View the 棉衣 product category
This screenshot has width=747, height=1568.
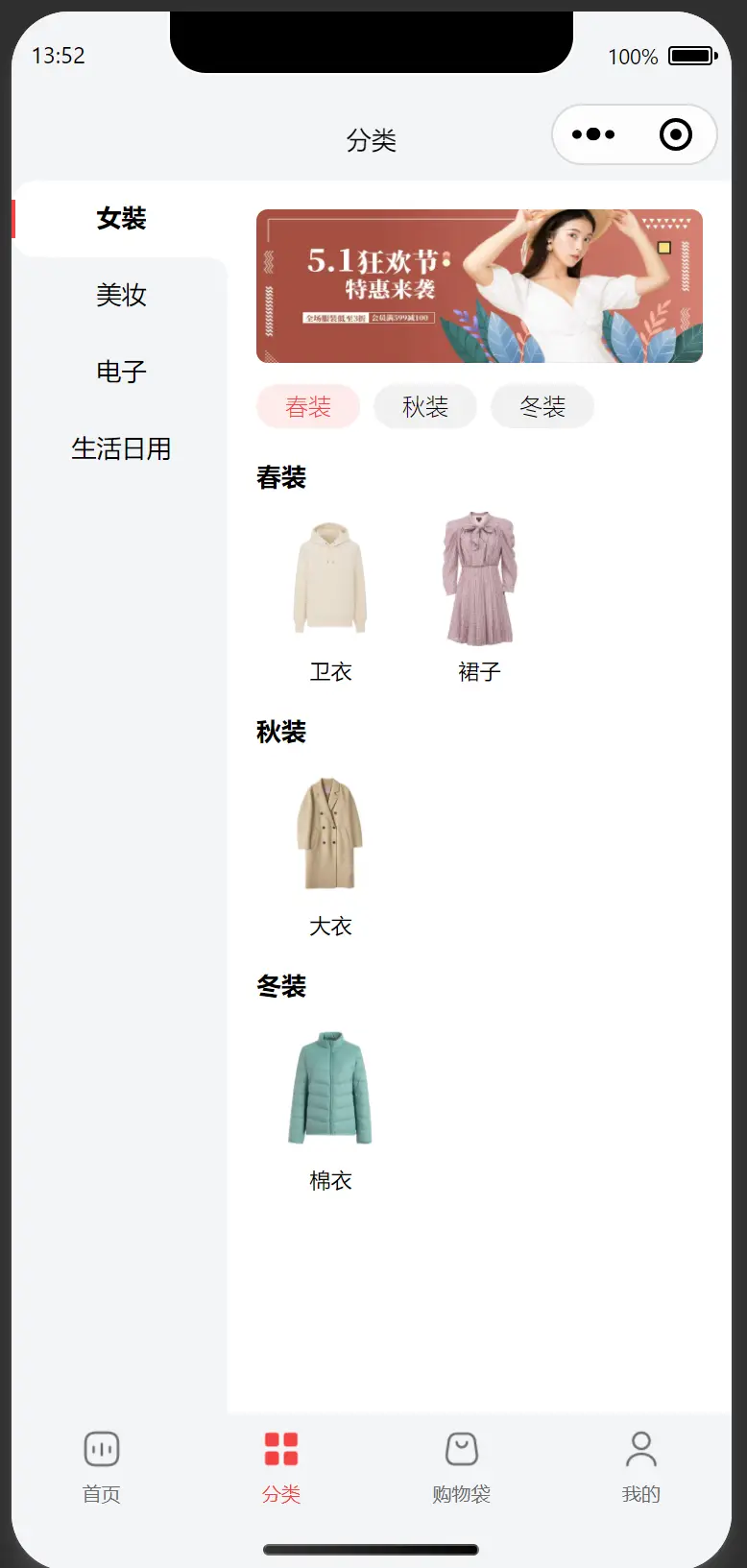330,1104
